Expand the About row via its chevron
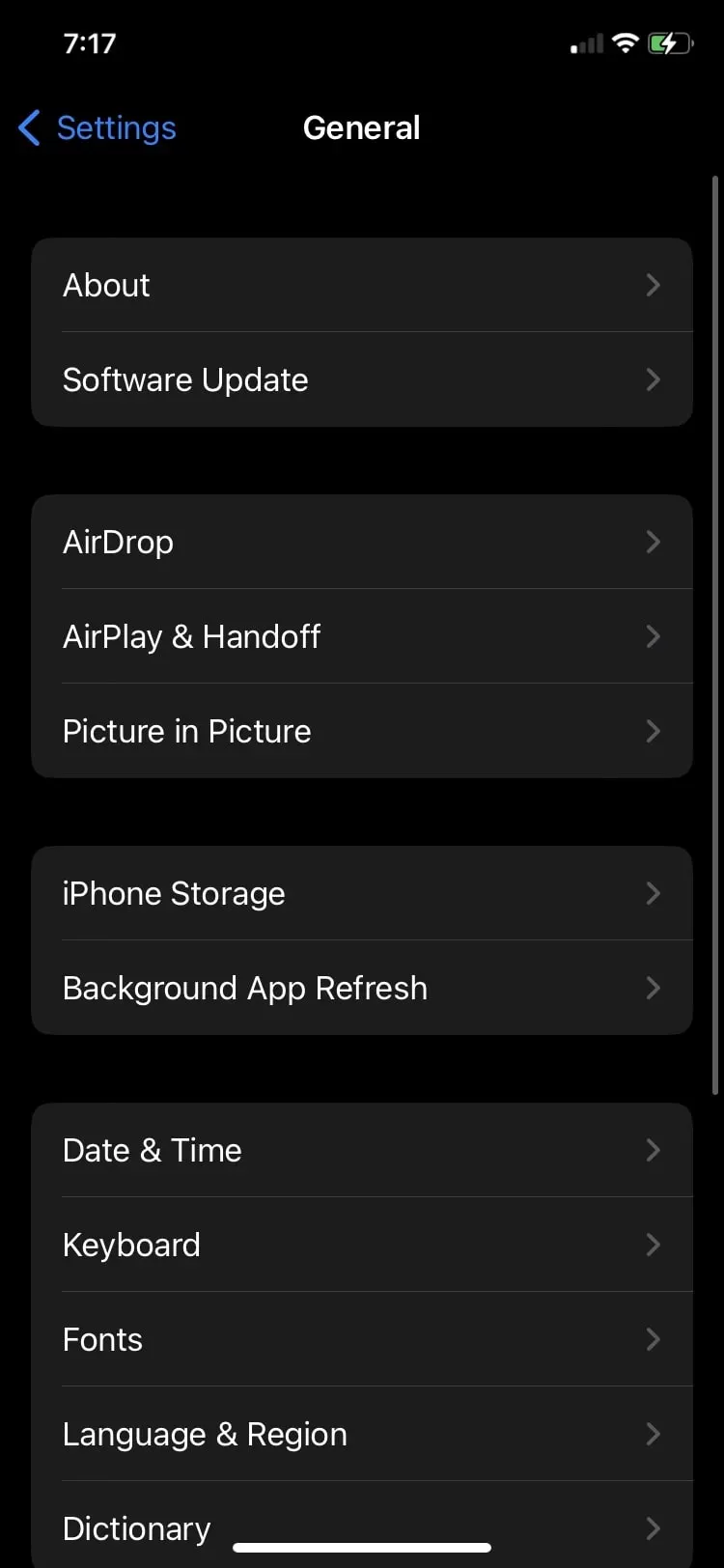The height and width of the screenshot is (1568, 724). pyautogui.click(x=654, y=285)
